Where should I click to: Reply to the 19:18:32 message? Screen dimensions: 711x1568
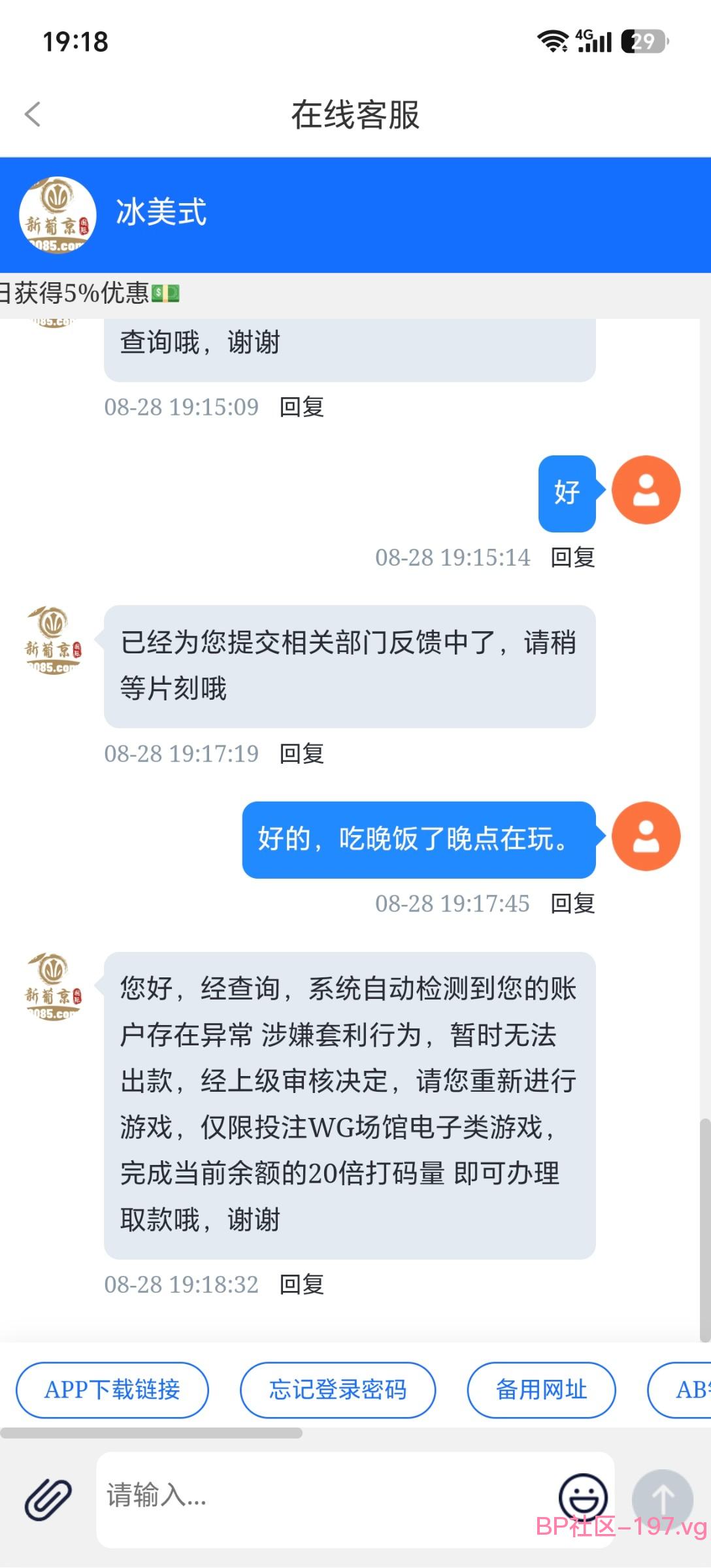pos(302,1284)
